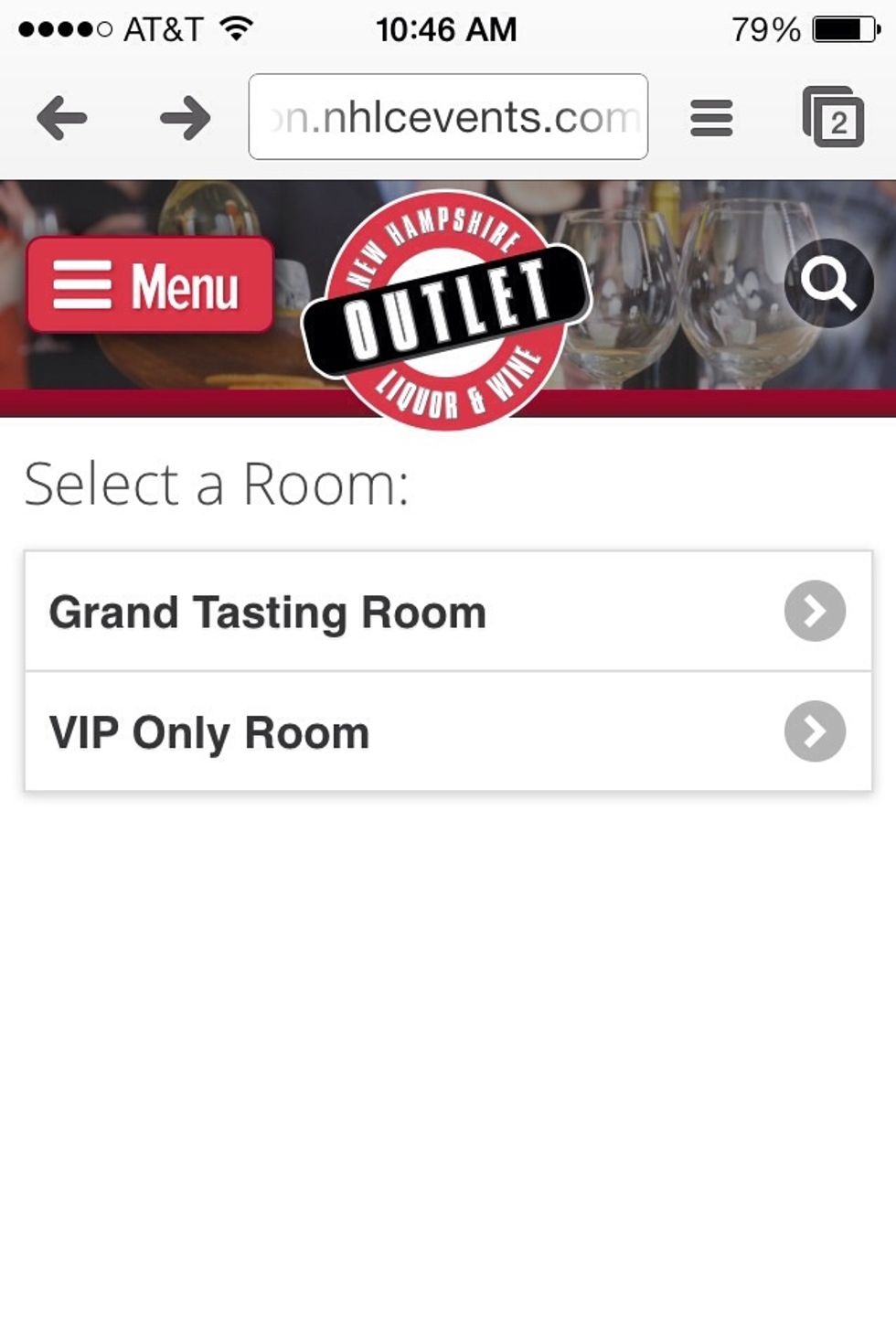
Task: Tap the Select a Room heading
Action: click(x=218, y=482)
